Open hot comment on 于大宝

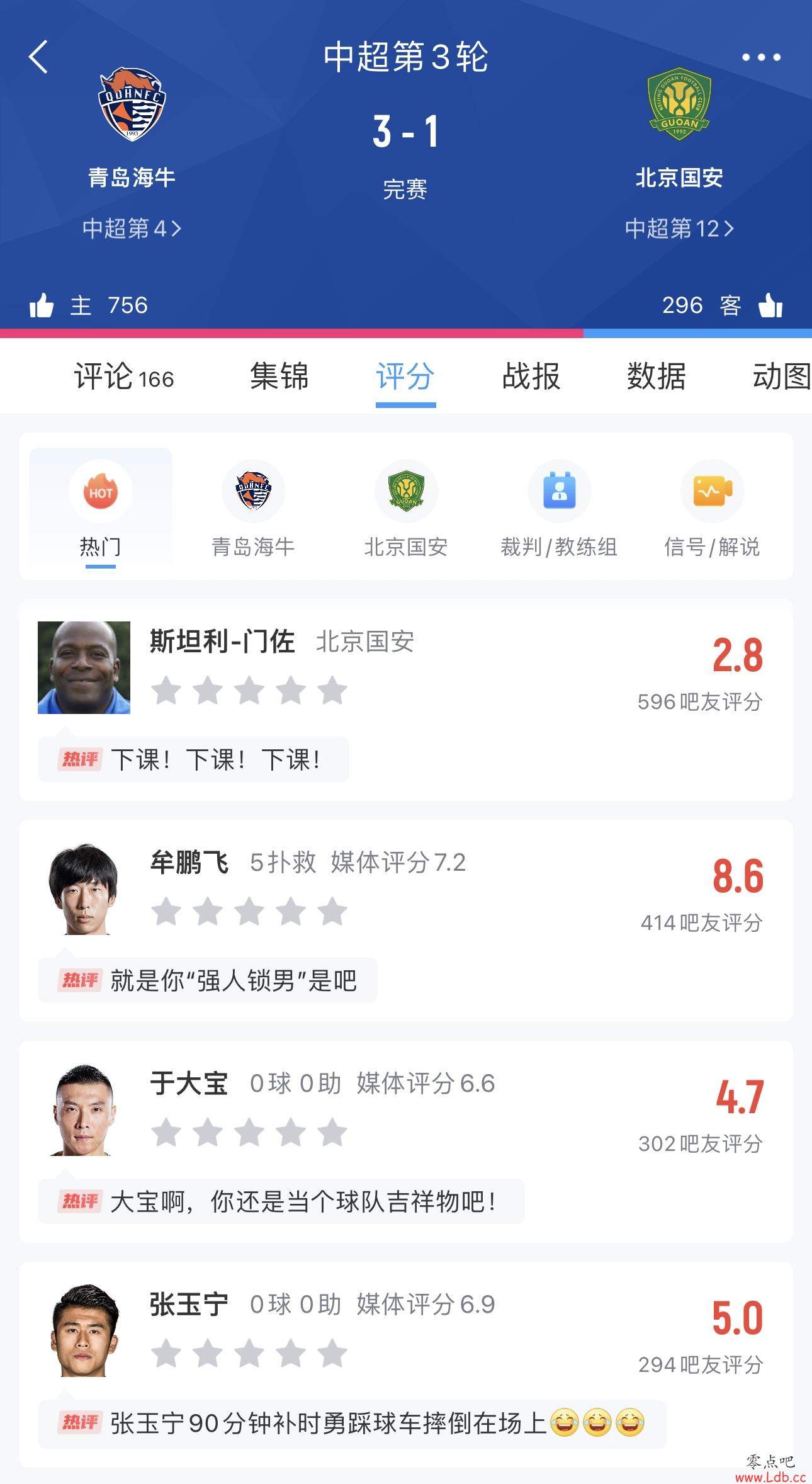tap(281, 1201)
